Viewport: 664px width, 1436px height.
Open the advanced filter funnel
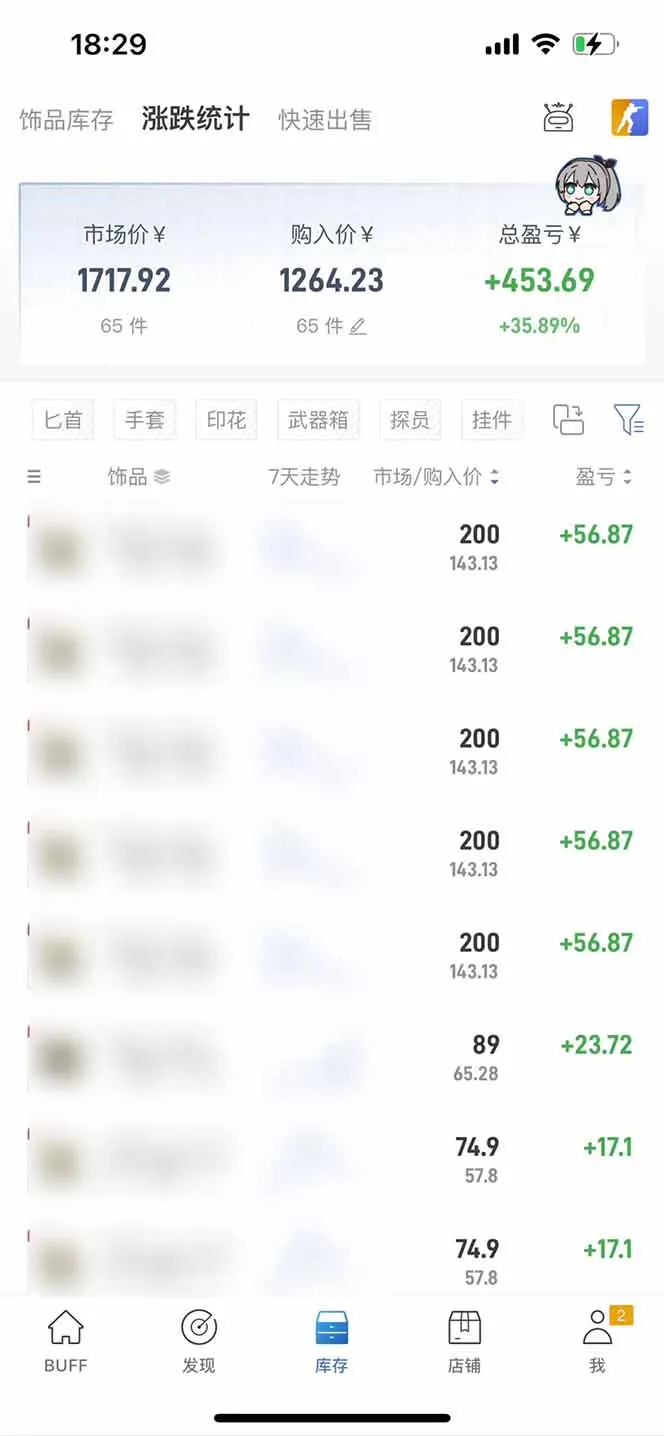629,420
